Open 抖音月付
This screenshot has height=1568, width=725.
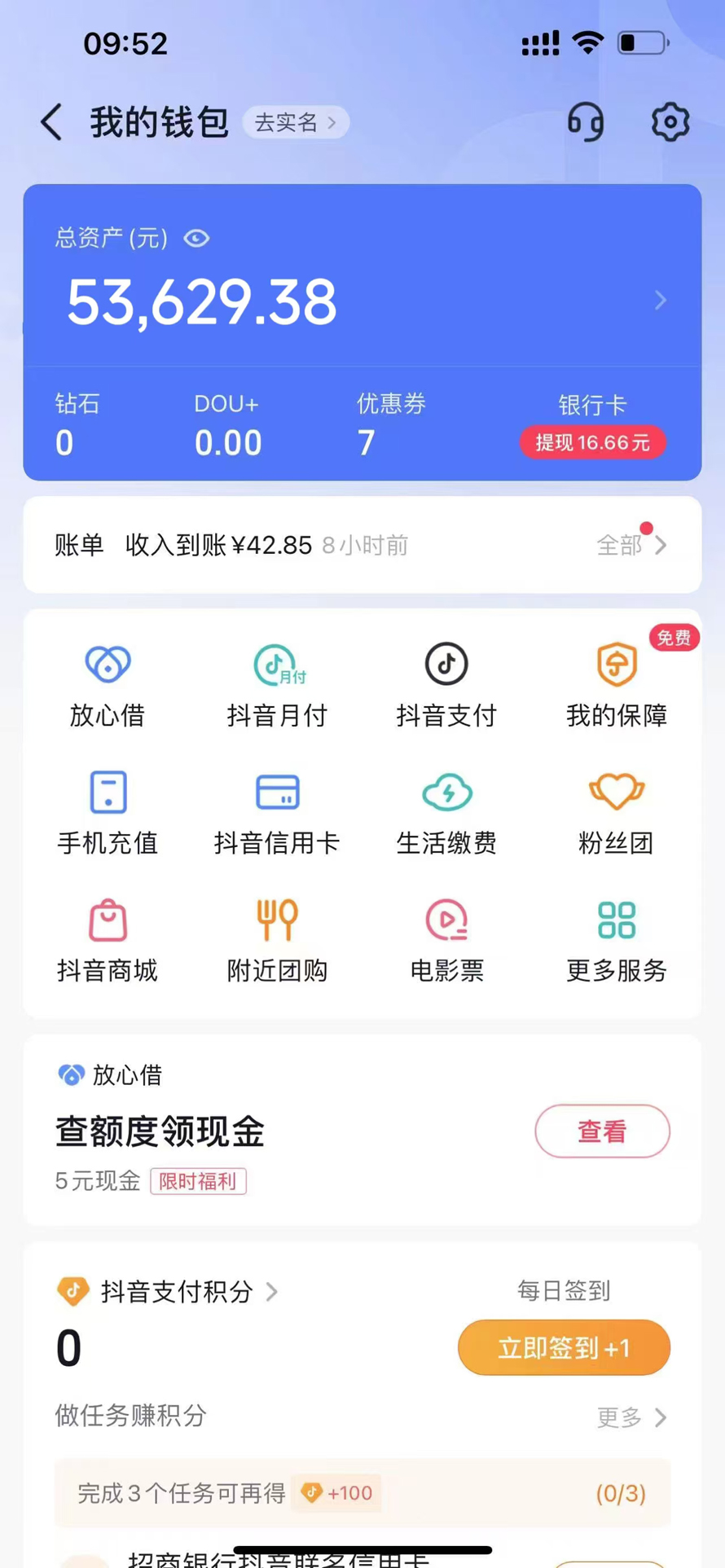pos(277,684)
